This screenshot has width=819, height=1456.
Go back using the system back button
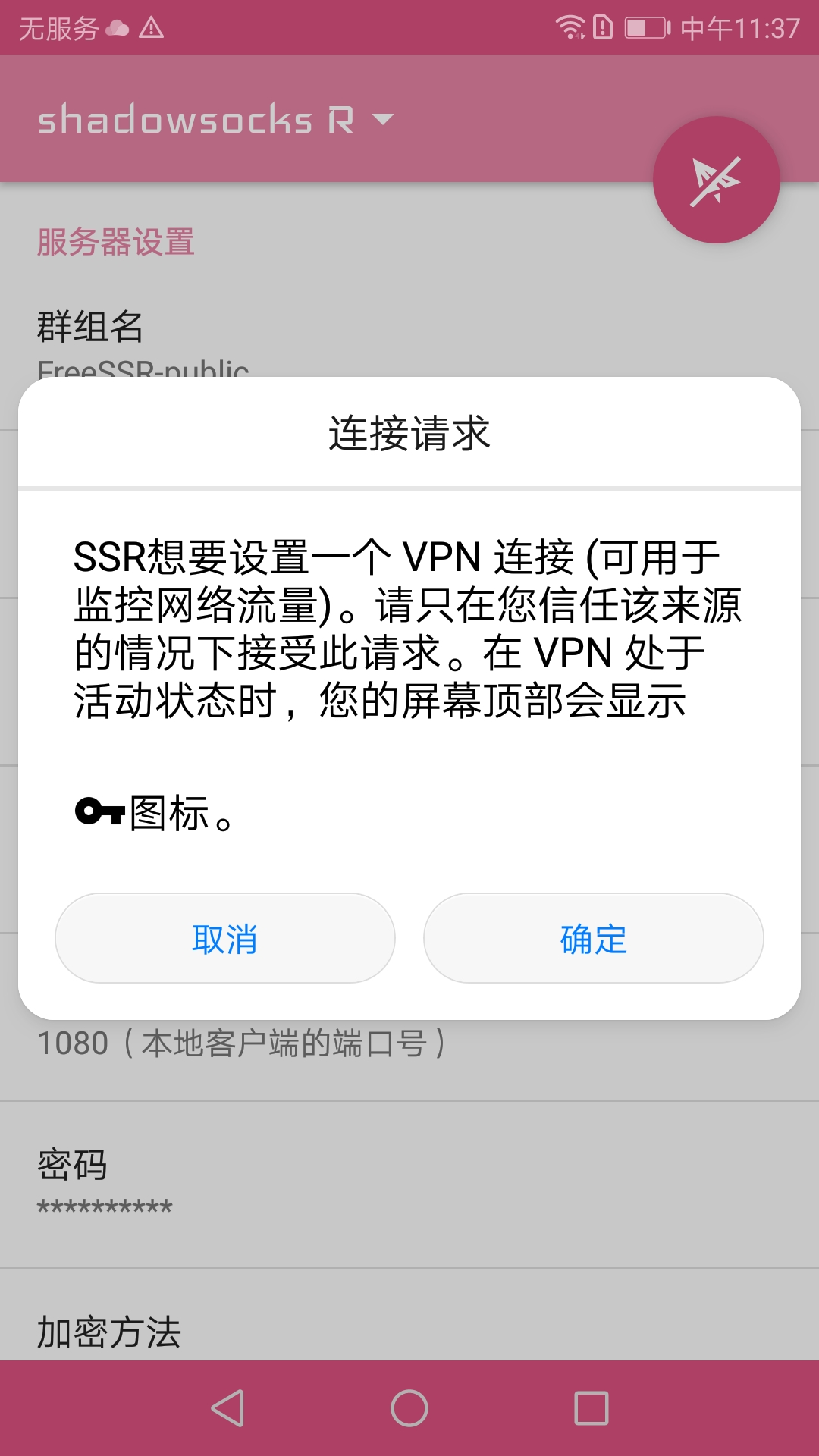(227, 1408)
